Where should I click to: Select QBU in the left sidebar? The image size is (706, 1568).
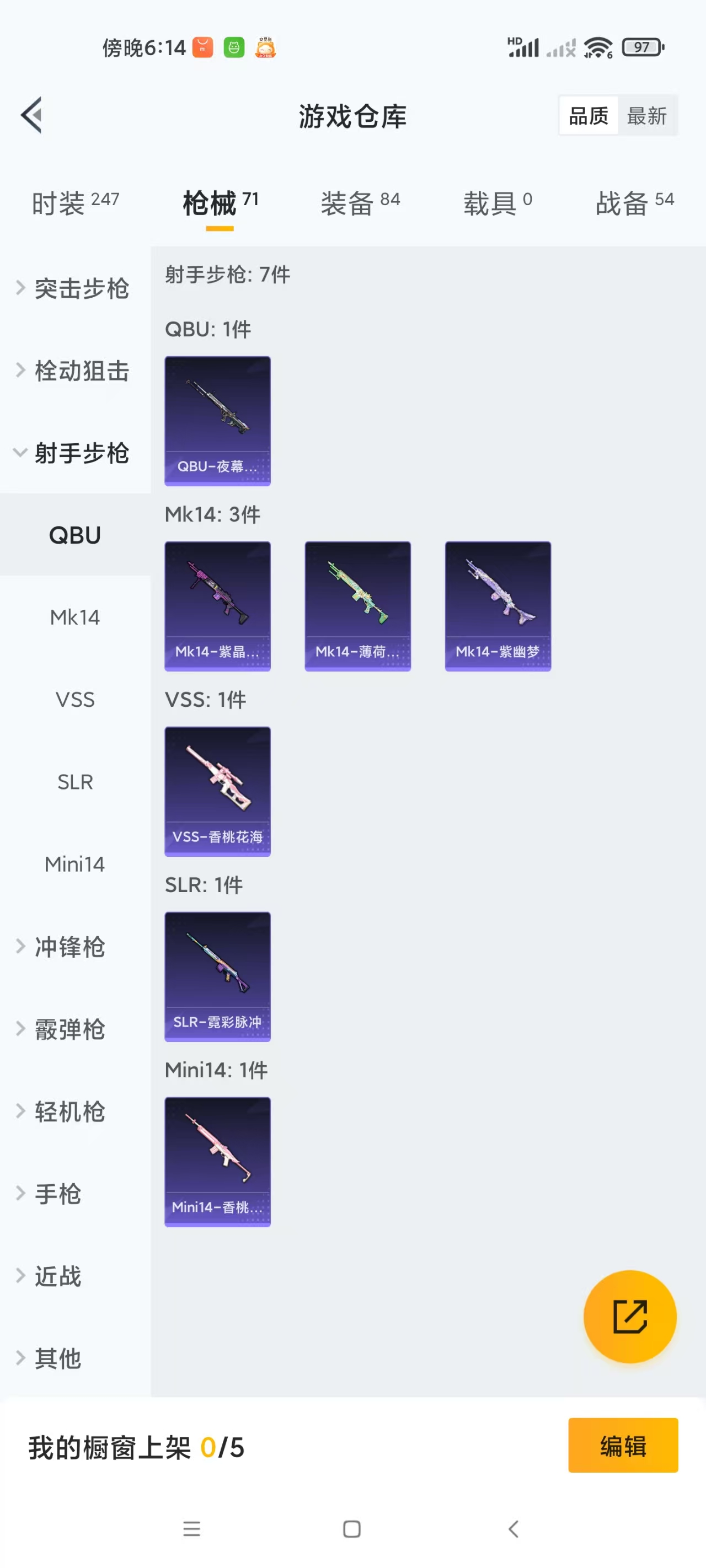(75, 534)
